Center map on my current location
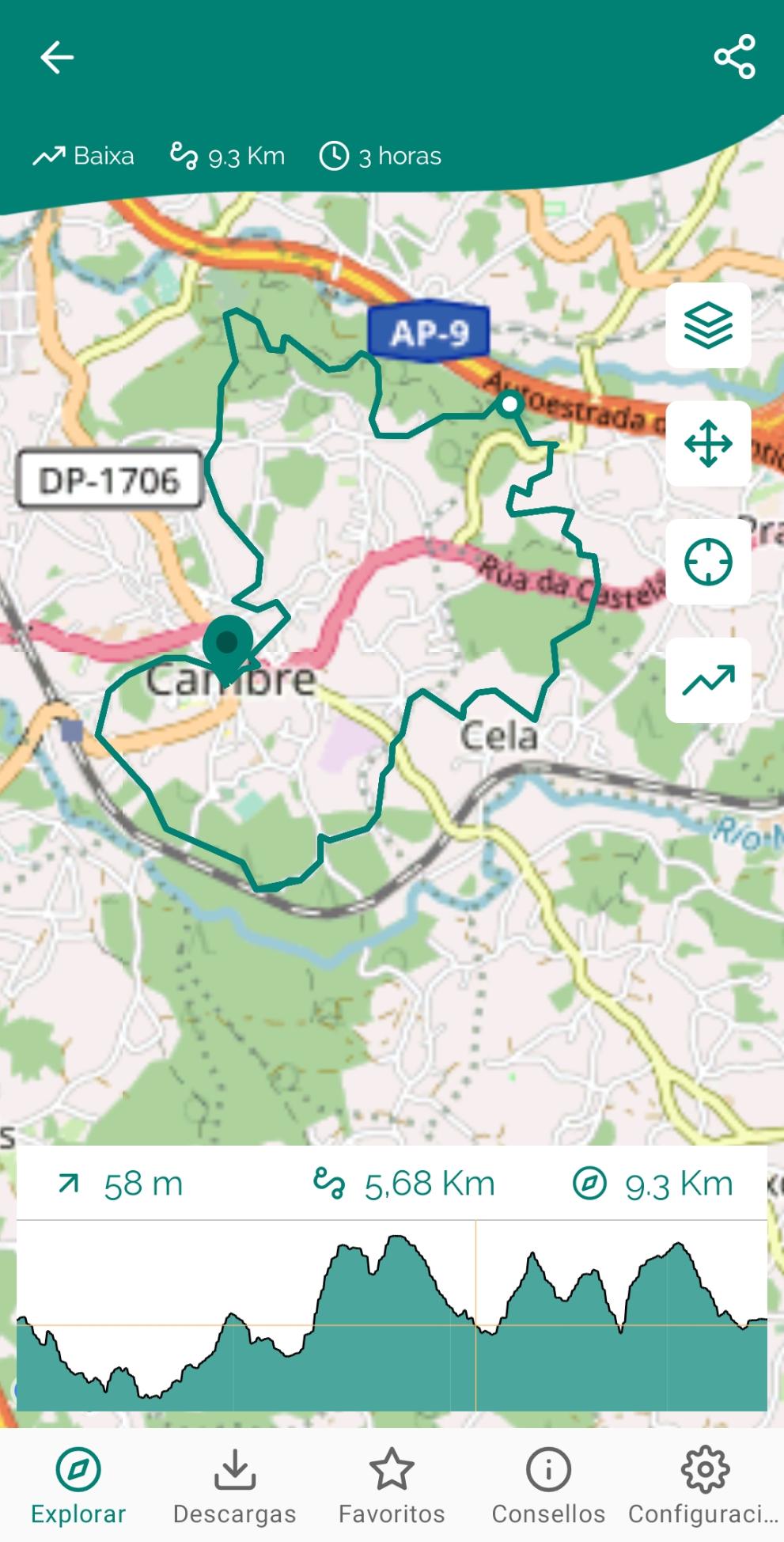This screenshot has width=784, height=1542. coord(708,562)
